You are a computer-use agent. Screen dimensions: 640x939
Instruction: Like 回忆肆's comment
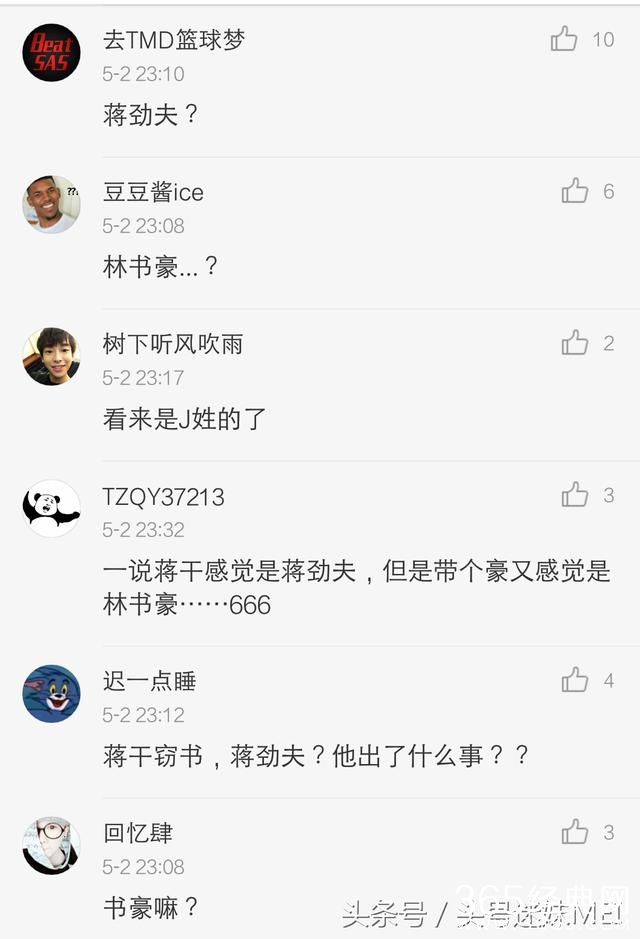pyautogui.click(x=575, y=832)
